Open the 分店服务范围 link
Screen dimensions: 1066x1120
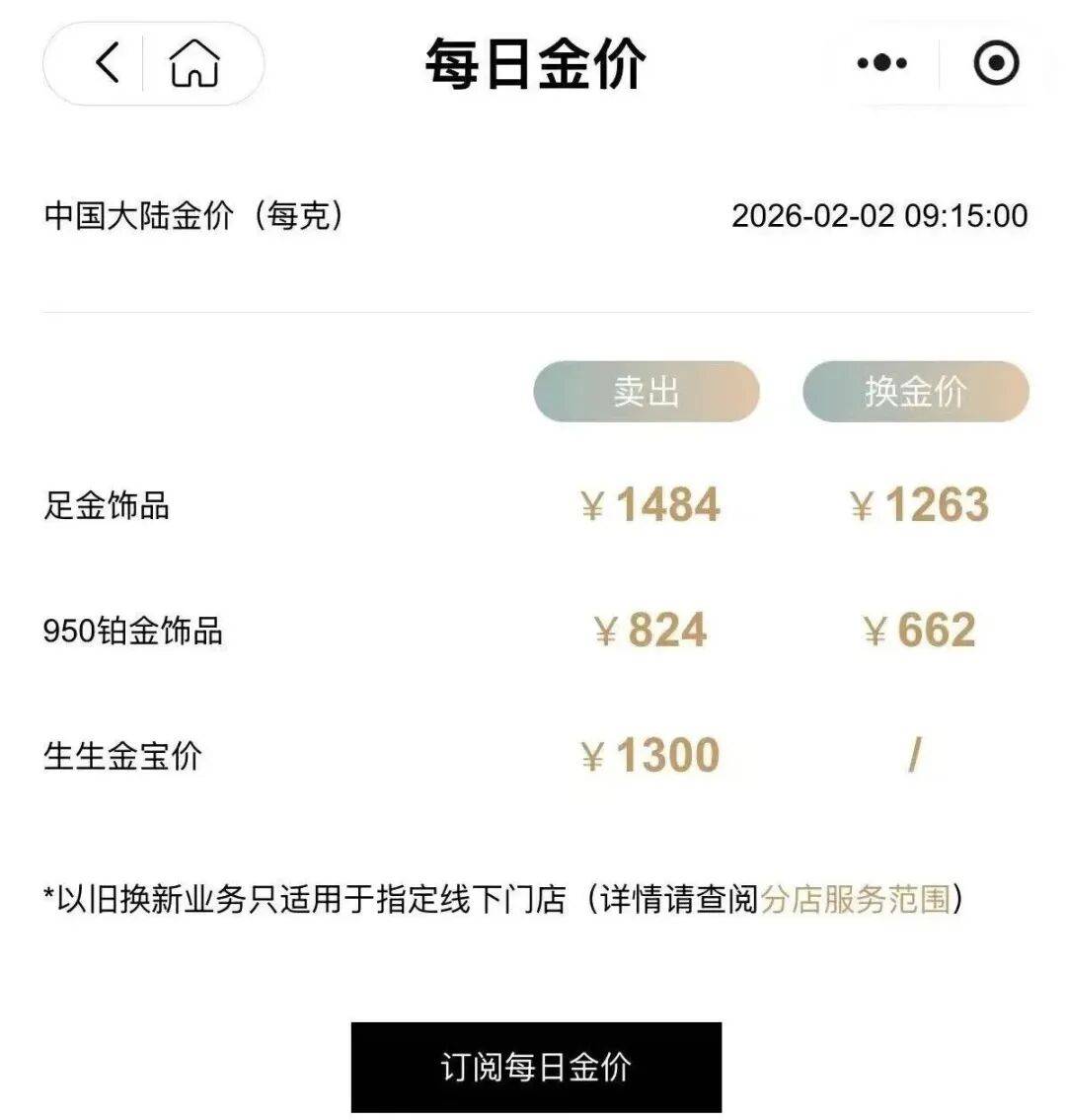point(855,899)
